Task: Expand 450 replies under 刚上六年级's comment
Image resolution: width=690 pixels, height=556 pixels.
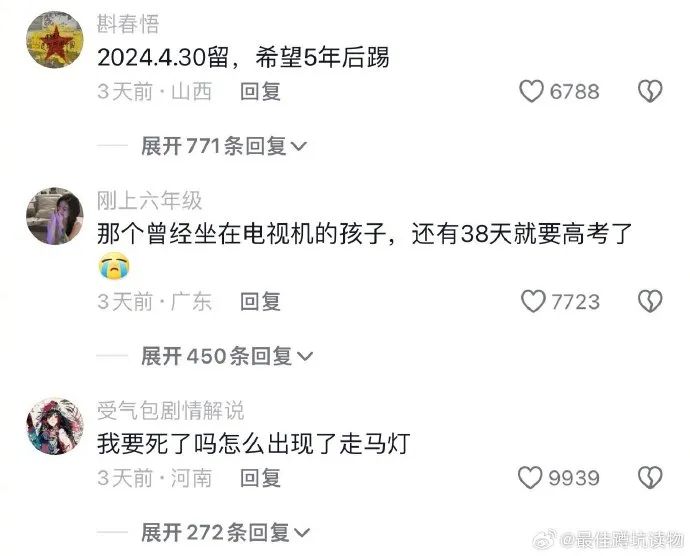Action: [x=226, y=356]
